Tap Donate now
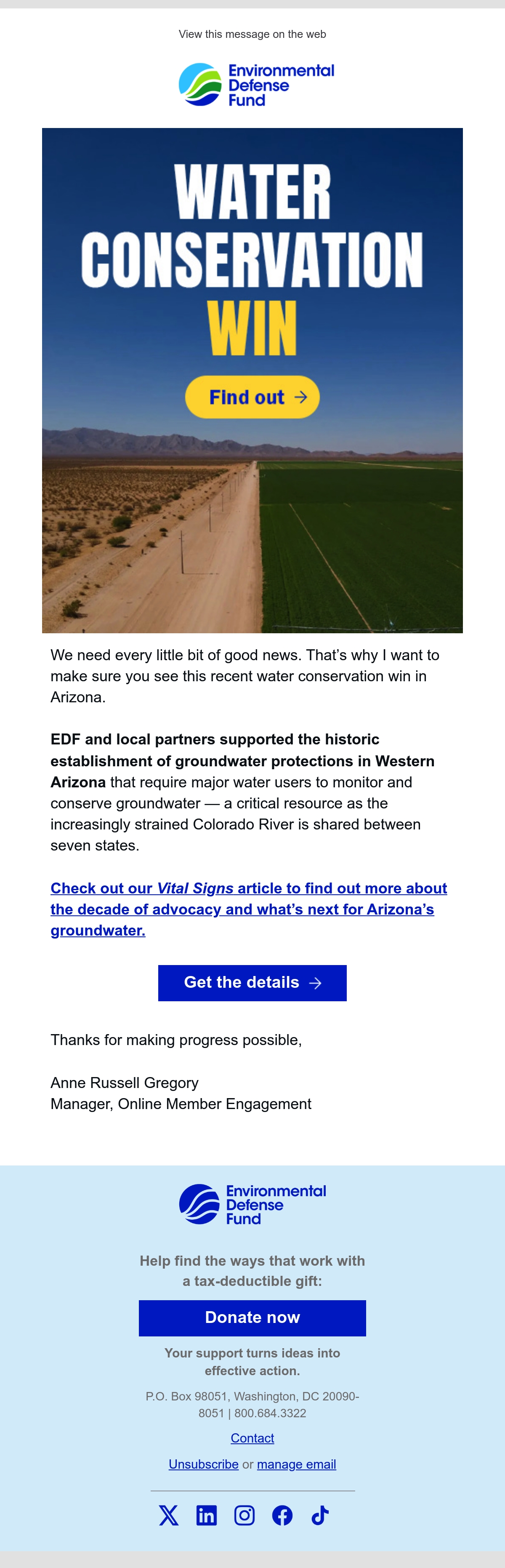The height and width of the screenshot is (1568, 505). coord(252,1317)
